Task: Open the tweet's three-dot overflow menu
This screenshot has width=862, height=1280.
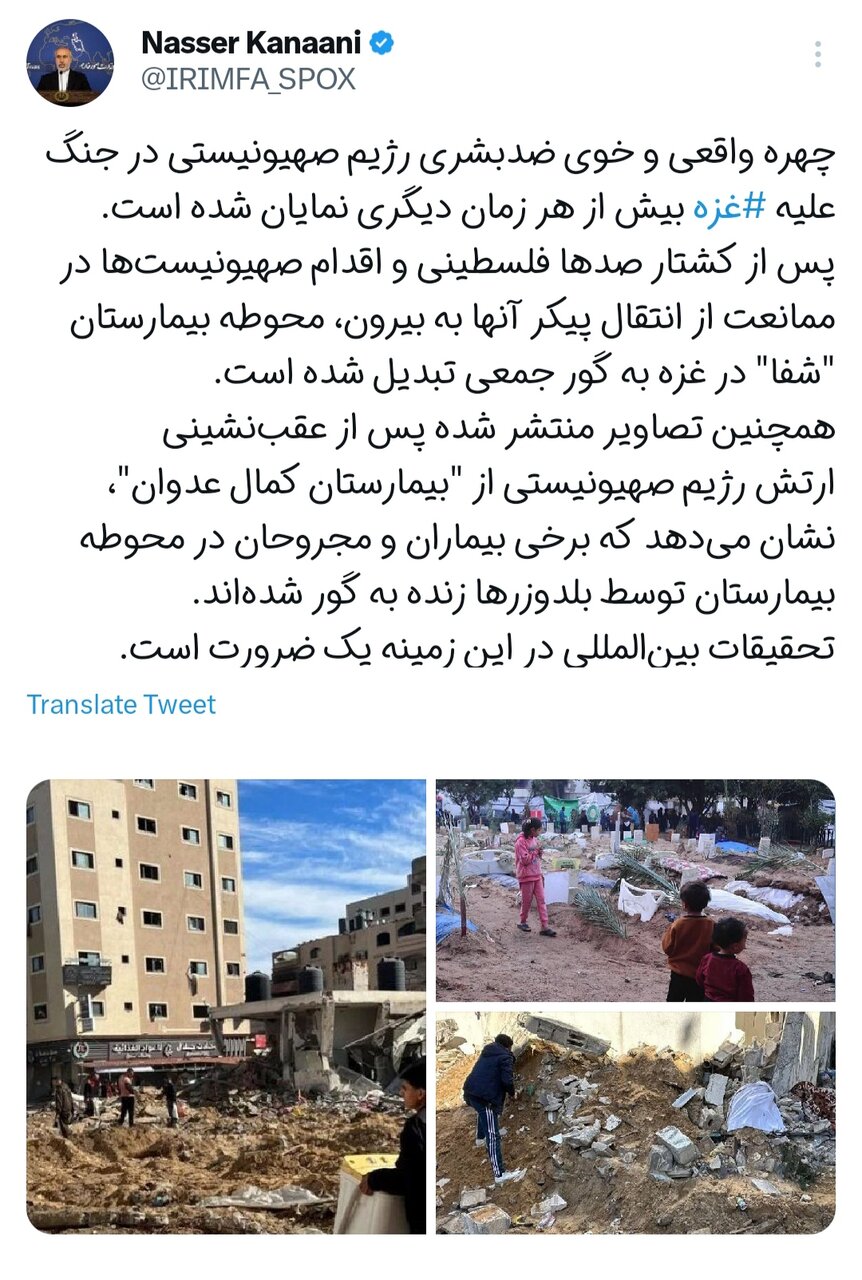Action: pyautogui.click(x=817, y=55)
